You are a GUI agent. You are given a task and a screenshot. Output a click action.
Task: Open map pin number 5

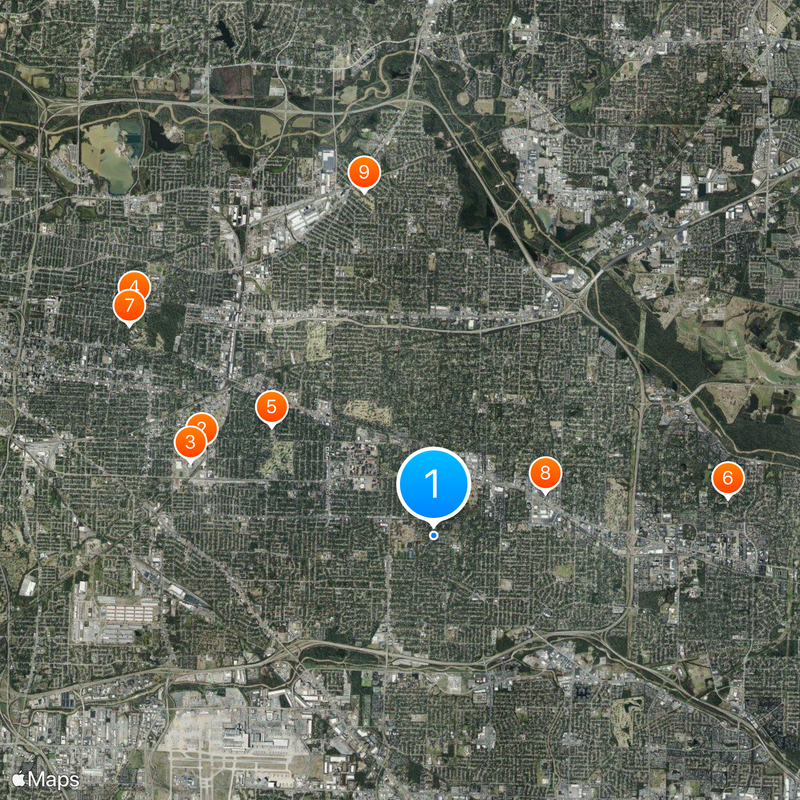coord(271,407)
